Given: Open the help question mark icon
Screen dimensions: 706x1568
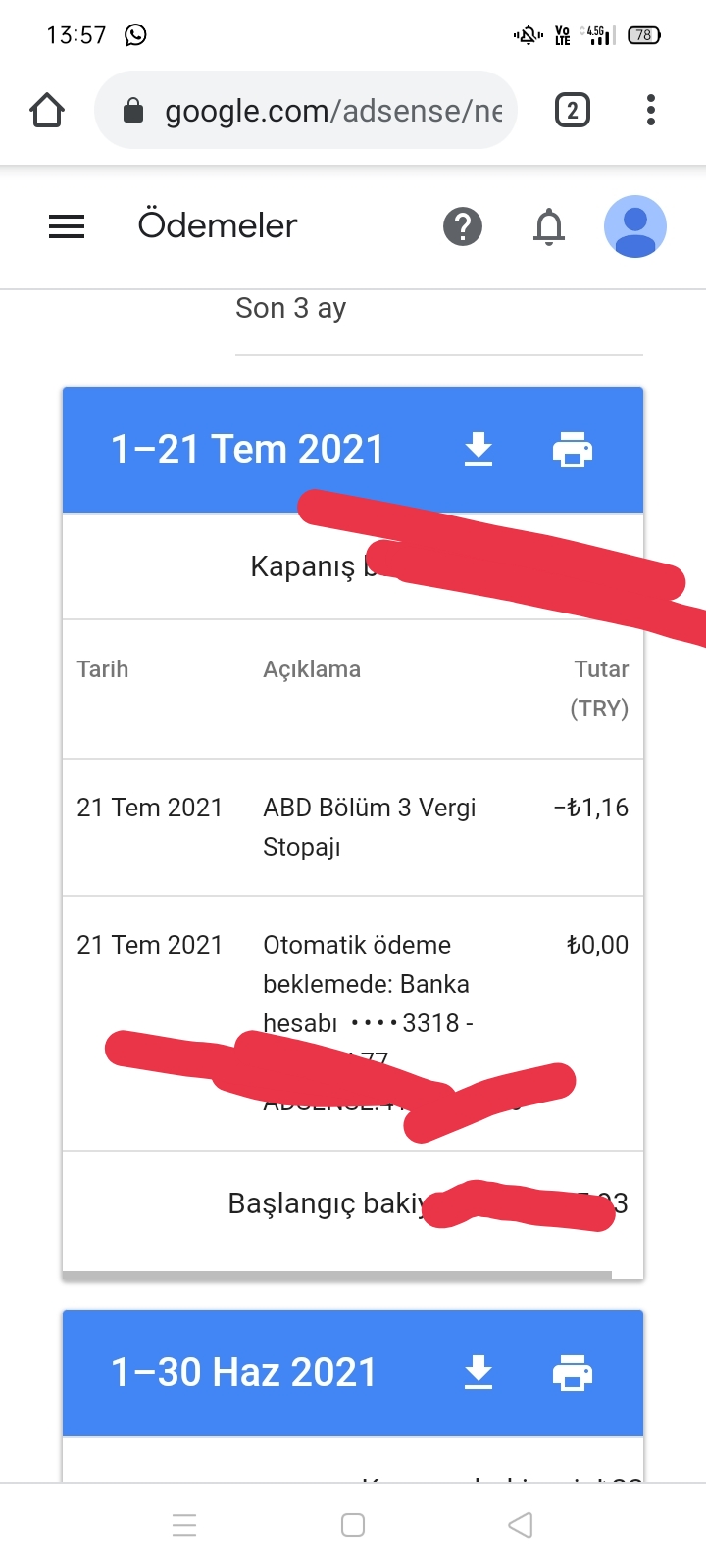Looking at the screenshot, I should pyautogui.click(x=463, y=226).
